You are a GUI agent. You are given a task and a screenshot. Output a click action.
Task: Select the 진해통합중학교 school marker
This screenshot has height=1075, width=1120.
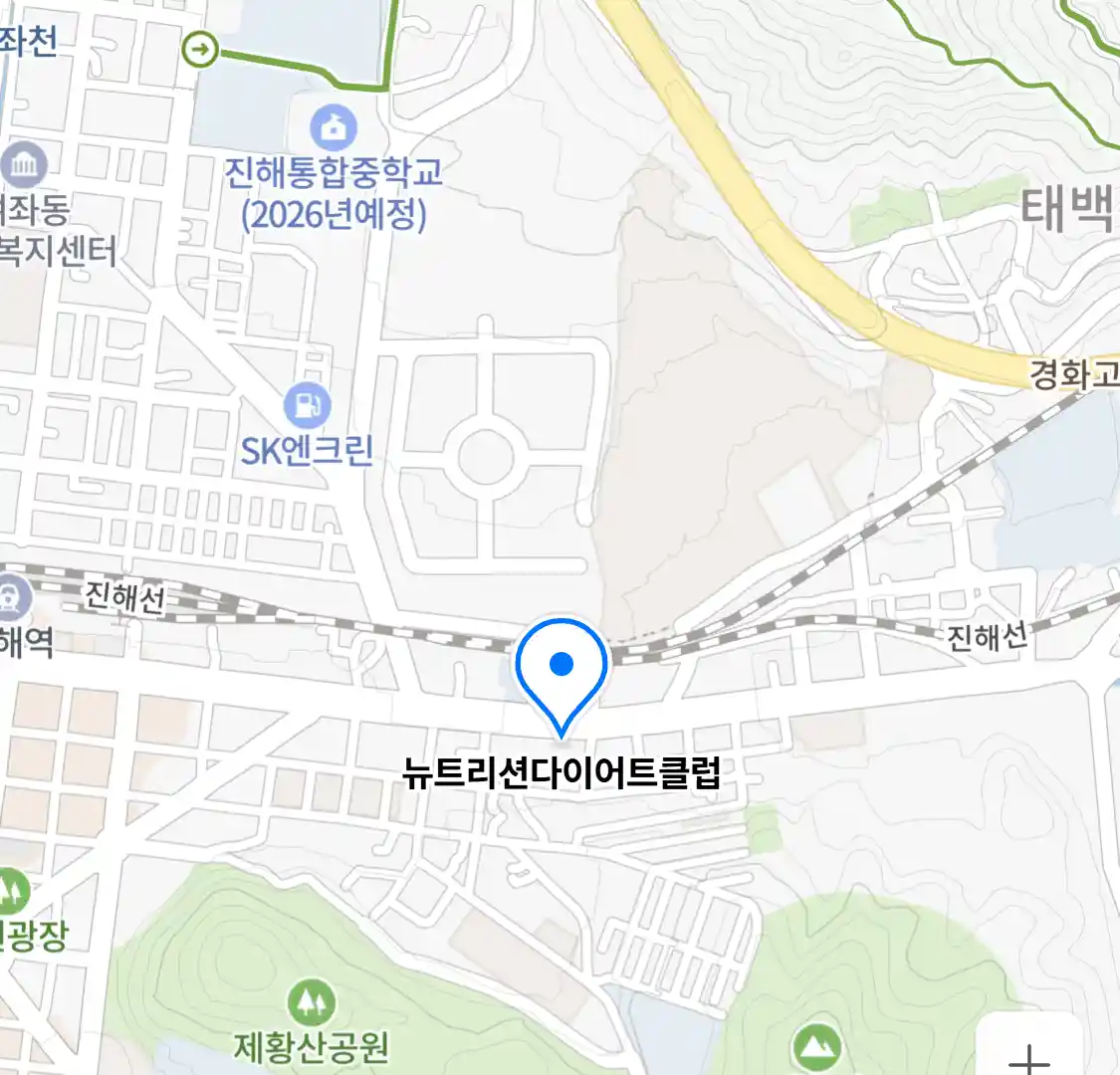pyautogui.click(x=334, y=127)
